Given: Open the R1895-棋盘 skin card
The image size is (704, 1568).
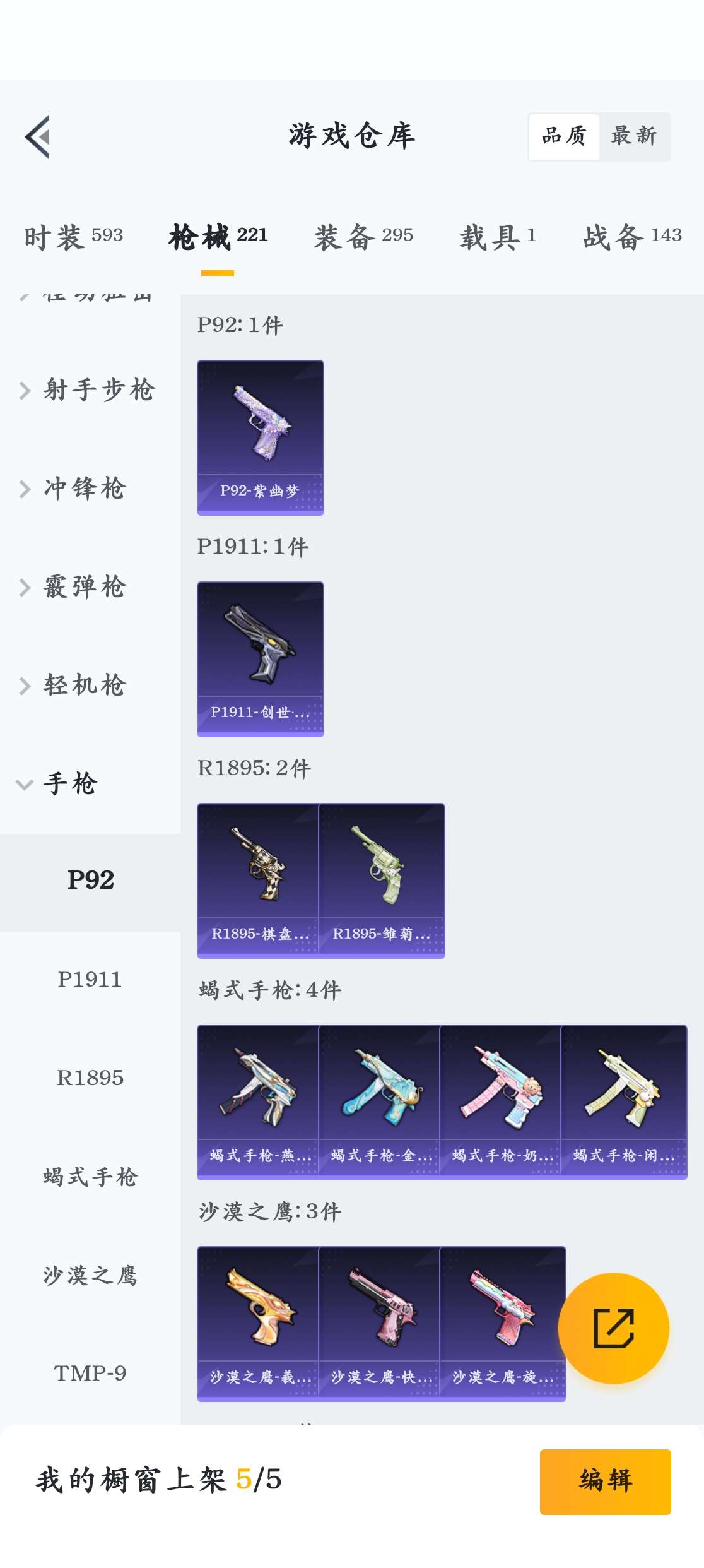Looking at the screenshot, I should 258,880.
